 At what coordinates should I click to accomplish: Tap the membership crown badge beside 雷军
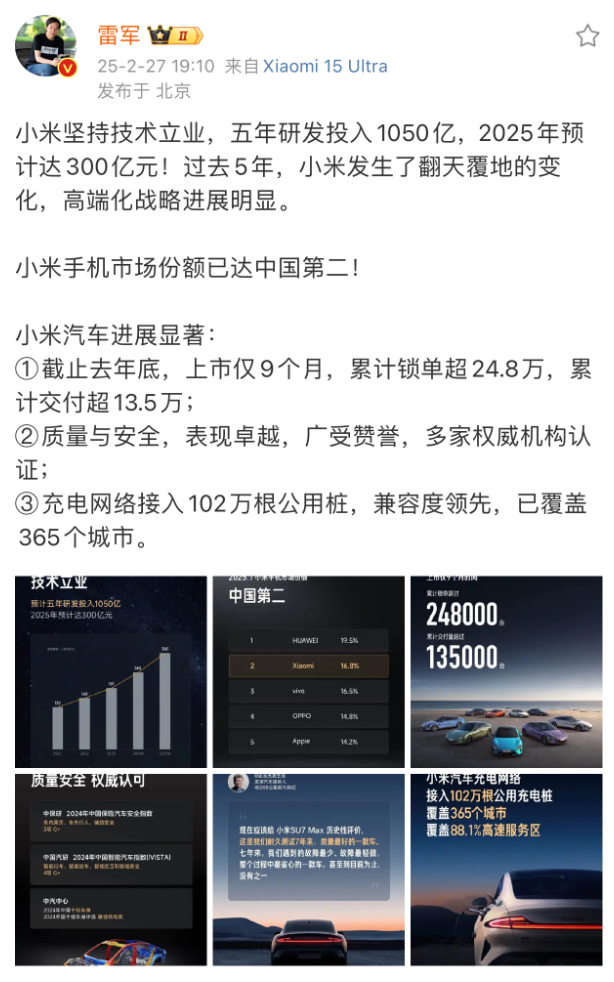174,36
